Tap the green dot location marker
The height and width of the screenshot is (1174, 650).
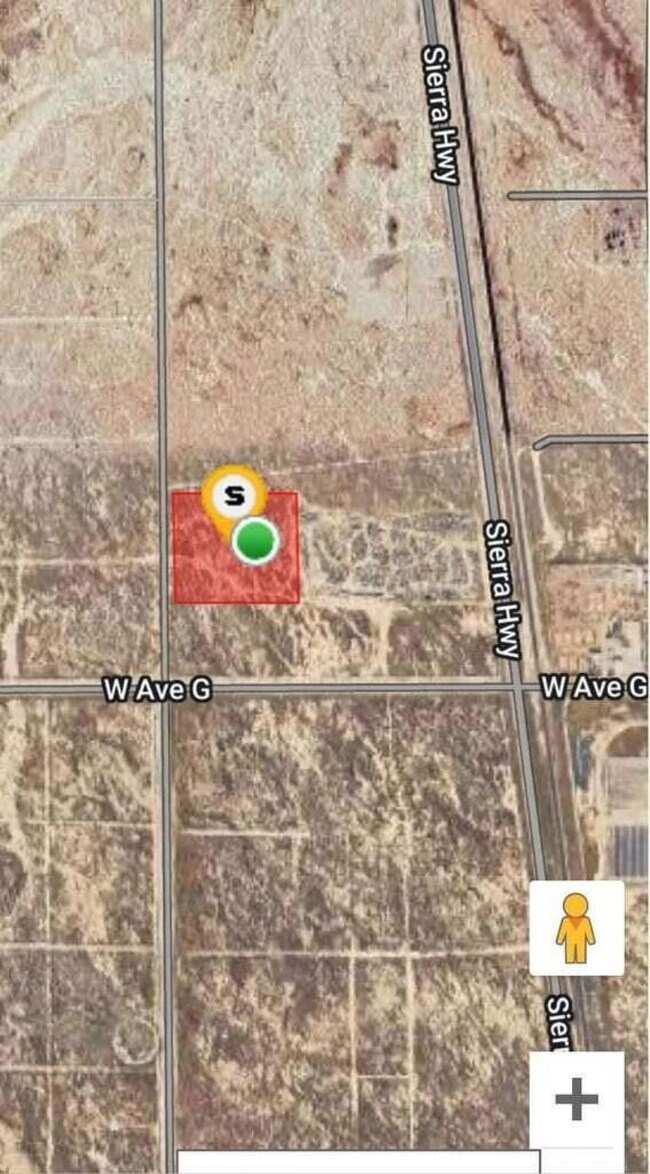pyautogui.click(x=256, y=542)
